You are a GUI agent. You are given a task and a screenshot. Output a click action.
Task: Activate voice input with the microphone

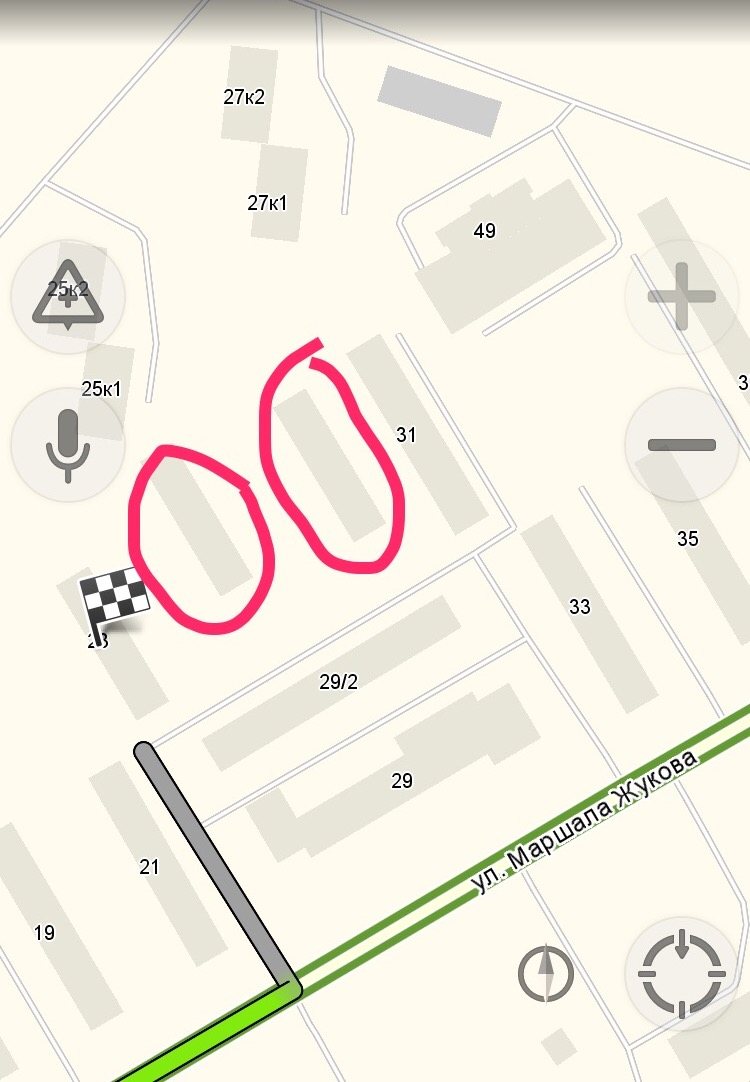pyautogui.click(x=68, y=445)
